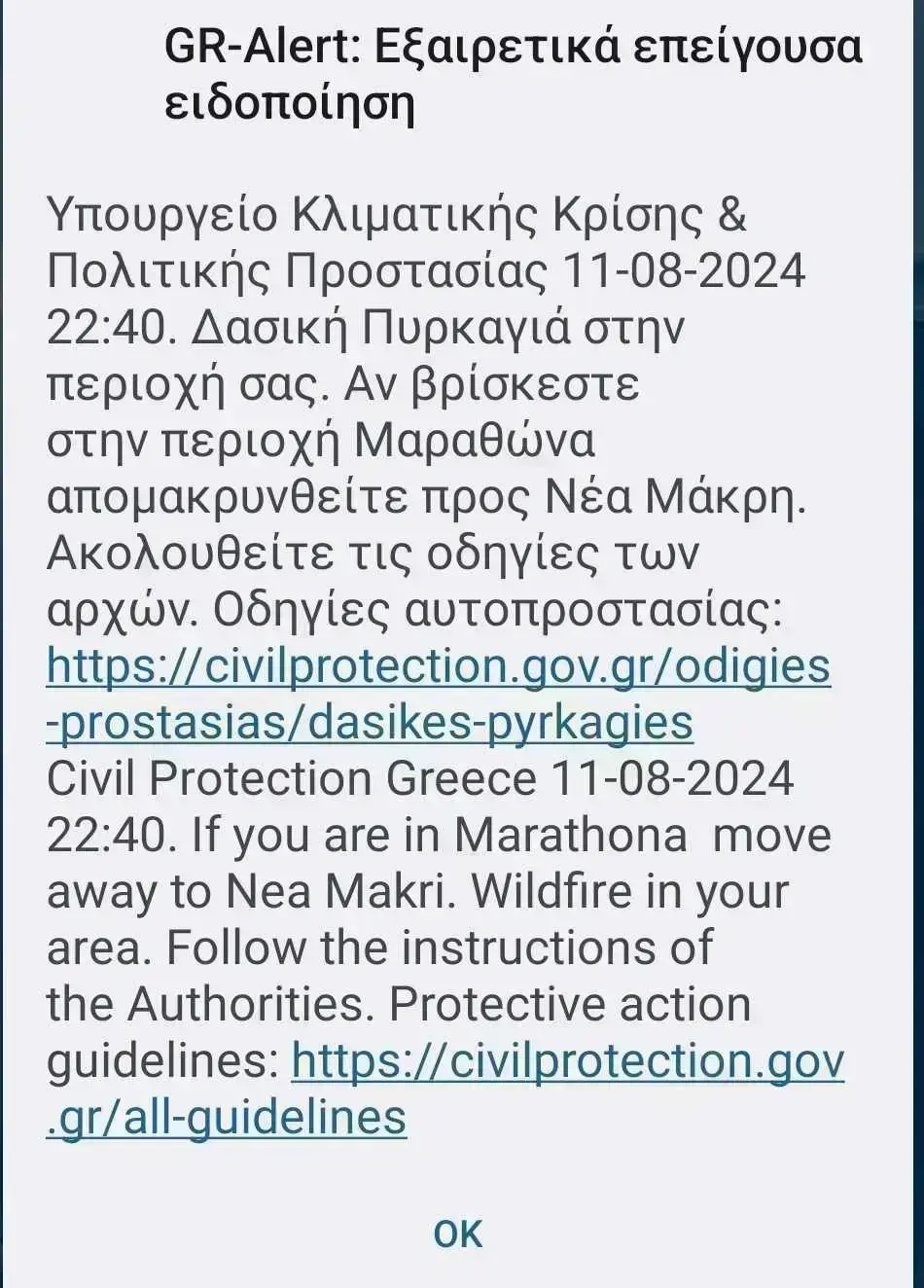The height and width of the screenshot is (1288, 924).
Task: Open the all-guidelines civil protection link
Action: 567,1061
